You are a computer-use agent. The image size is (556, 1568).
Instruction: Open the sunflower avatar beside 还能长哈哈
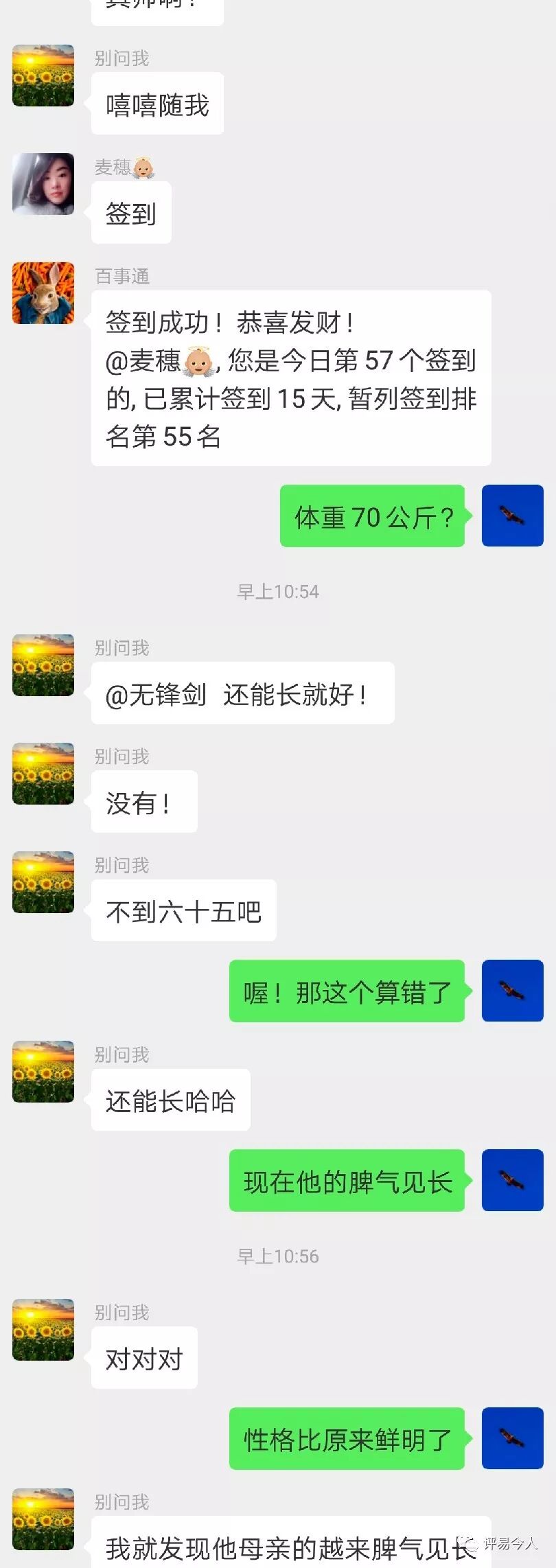coord(43,1072)
